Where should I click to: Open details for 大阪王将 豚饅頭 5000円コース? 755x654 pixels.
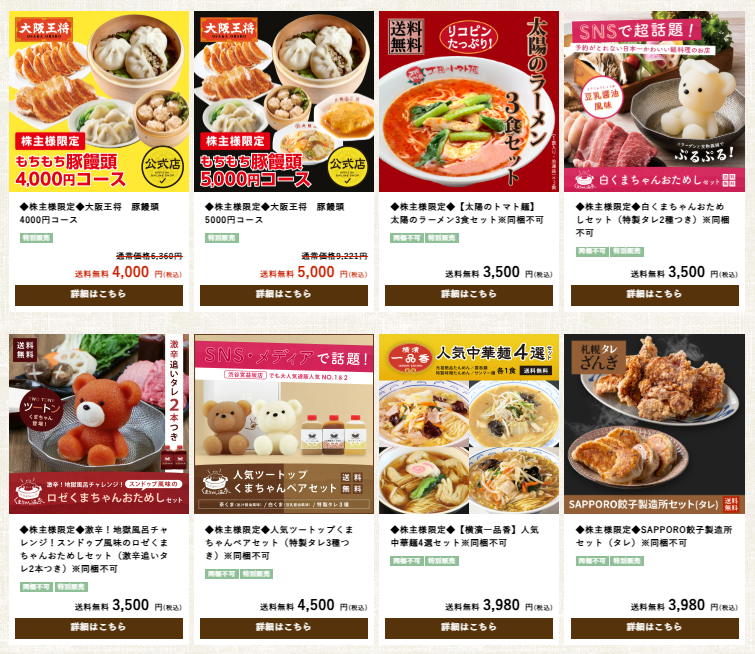pos(284,295)
